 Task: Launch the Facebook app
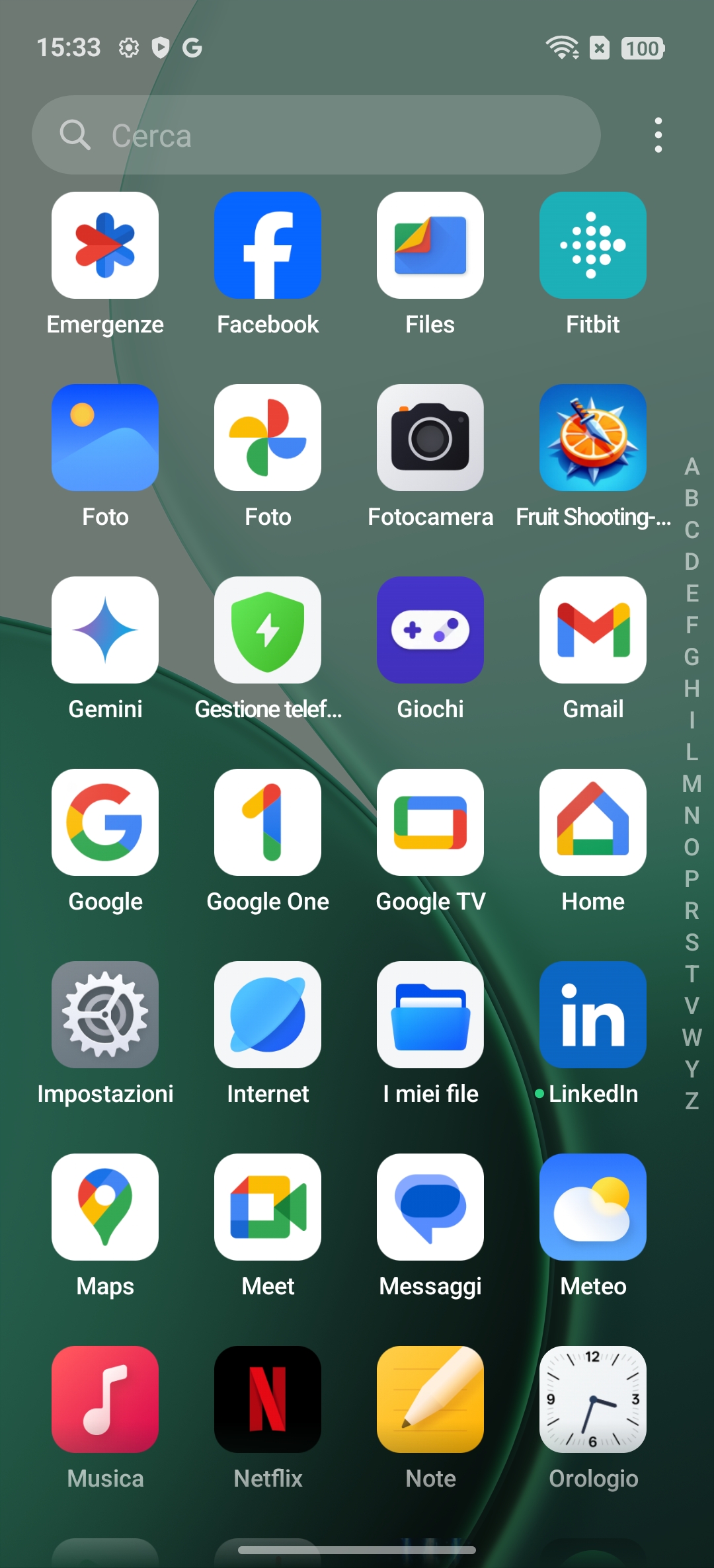coord(268,245)
